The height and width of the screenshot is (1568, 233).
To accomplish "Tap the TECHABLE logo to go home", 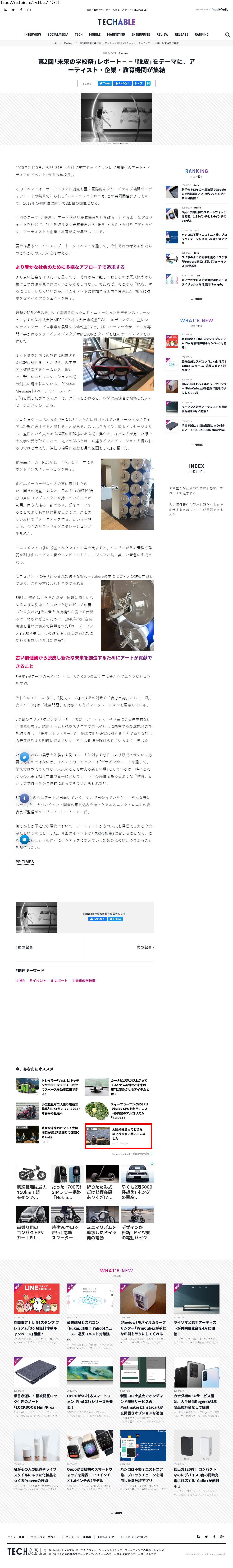I will coord(116,22).
